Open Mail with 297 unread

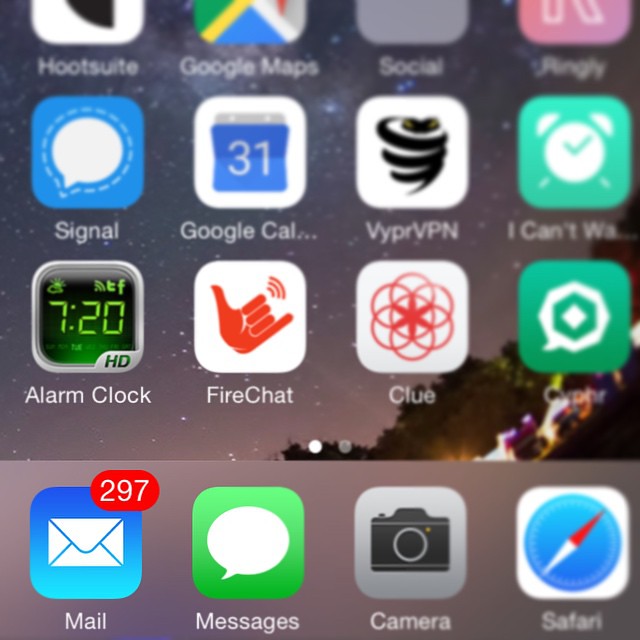(87, 543)
